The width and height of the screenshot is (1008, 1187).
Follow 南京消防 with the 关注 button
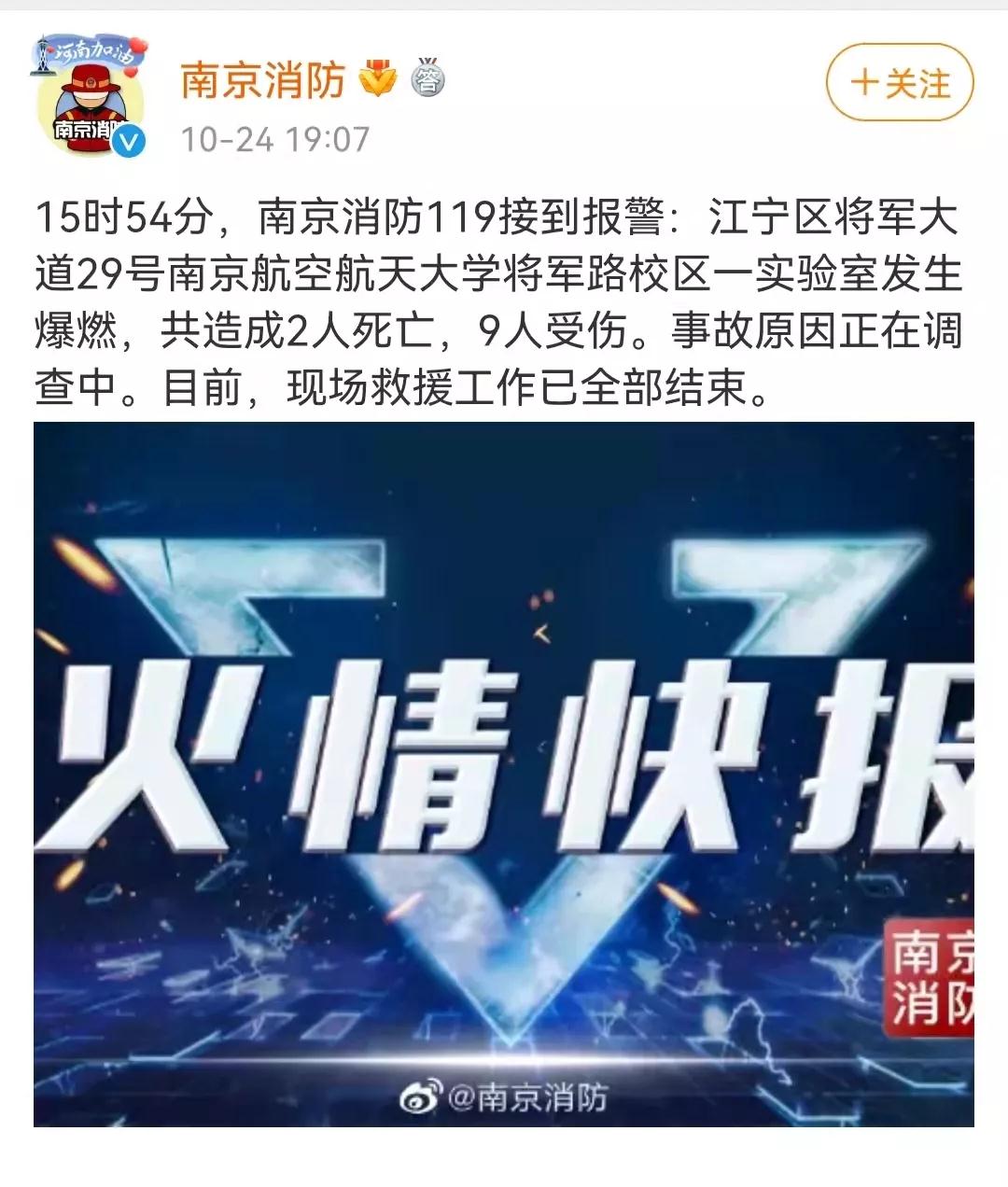coord(899,84)
